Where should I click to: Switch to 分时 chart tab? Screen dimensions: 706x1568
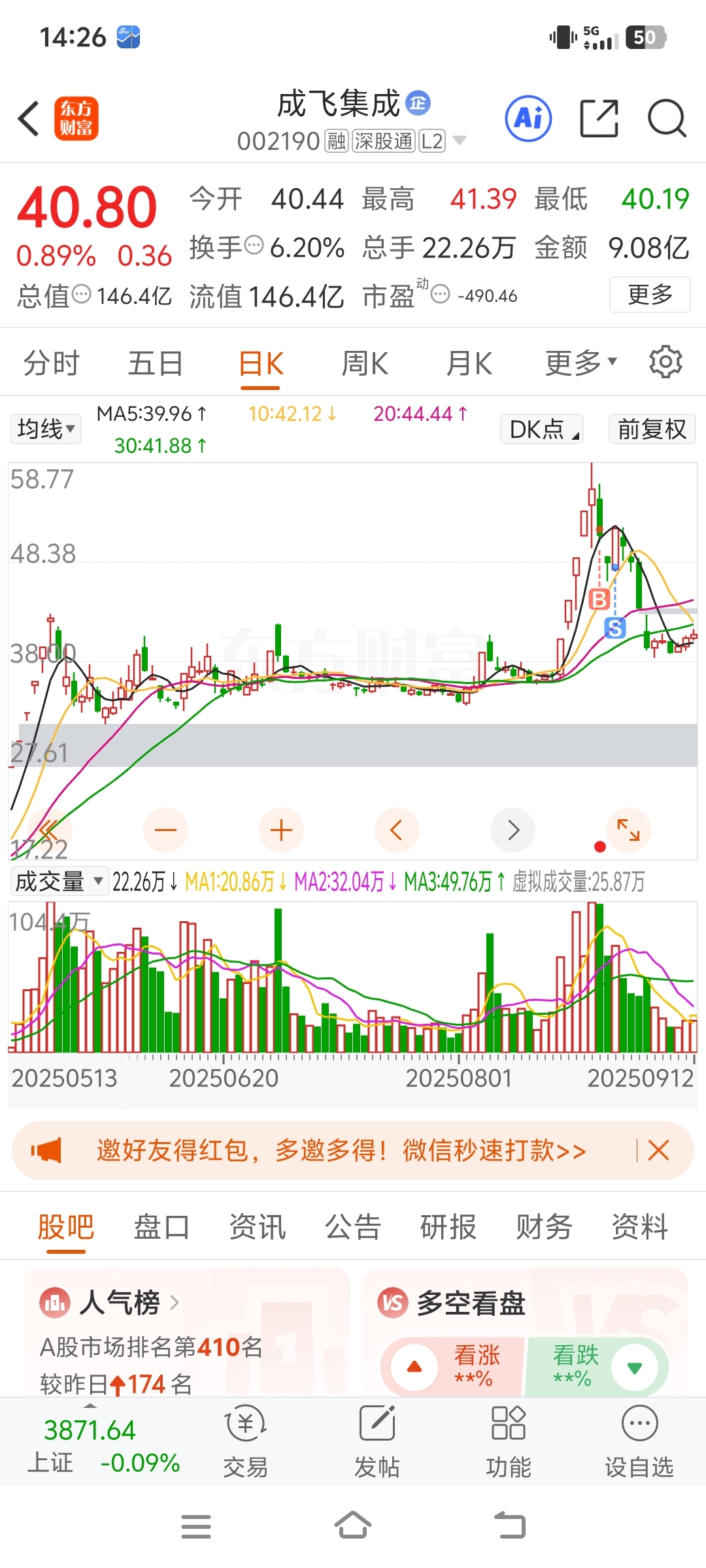click(x=51, y=363)
